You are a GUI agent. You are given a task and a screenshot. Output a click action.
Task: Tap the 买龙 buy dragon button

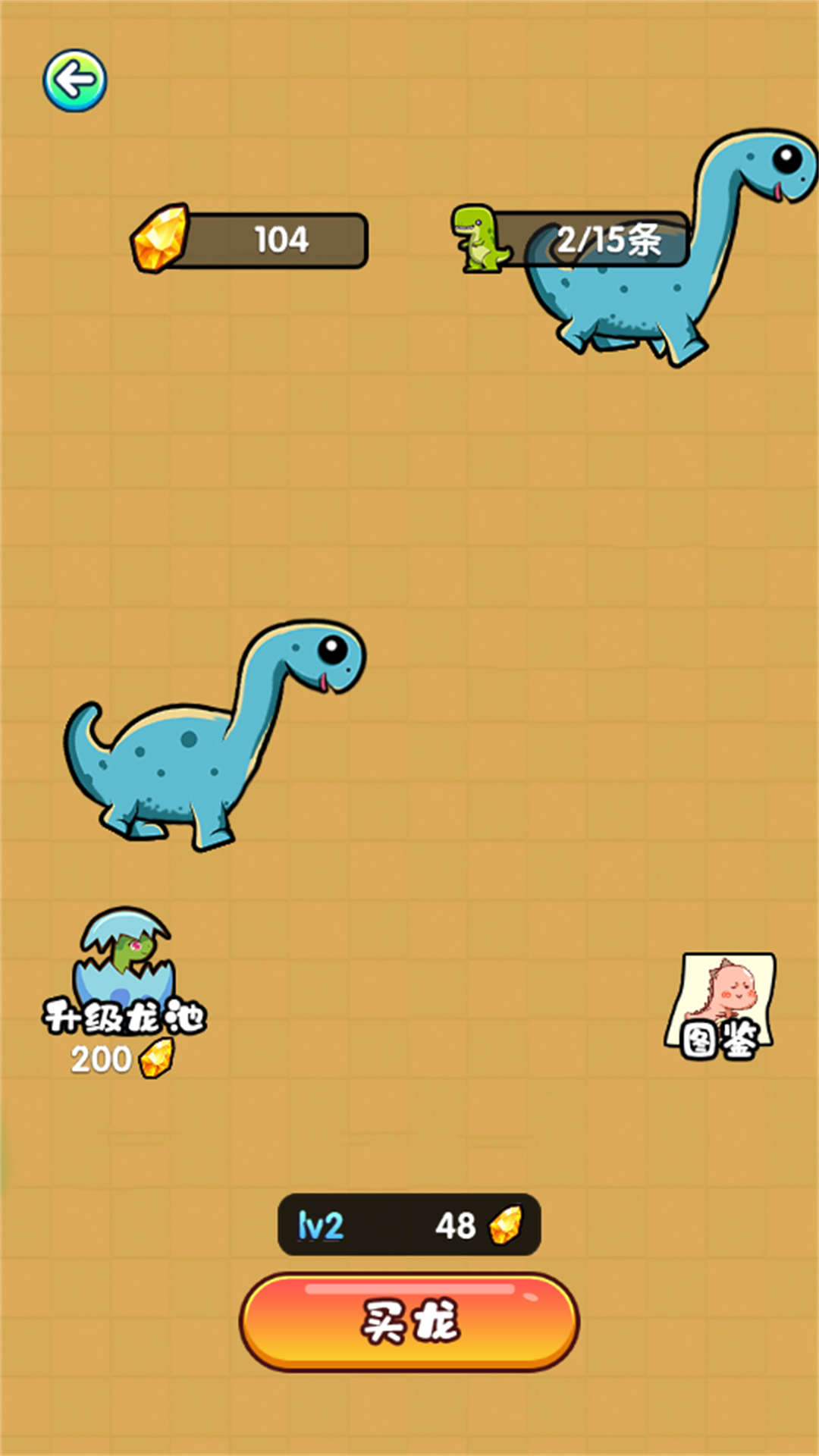[x=409, y=1321]
